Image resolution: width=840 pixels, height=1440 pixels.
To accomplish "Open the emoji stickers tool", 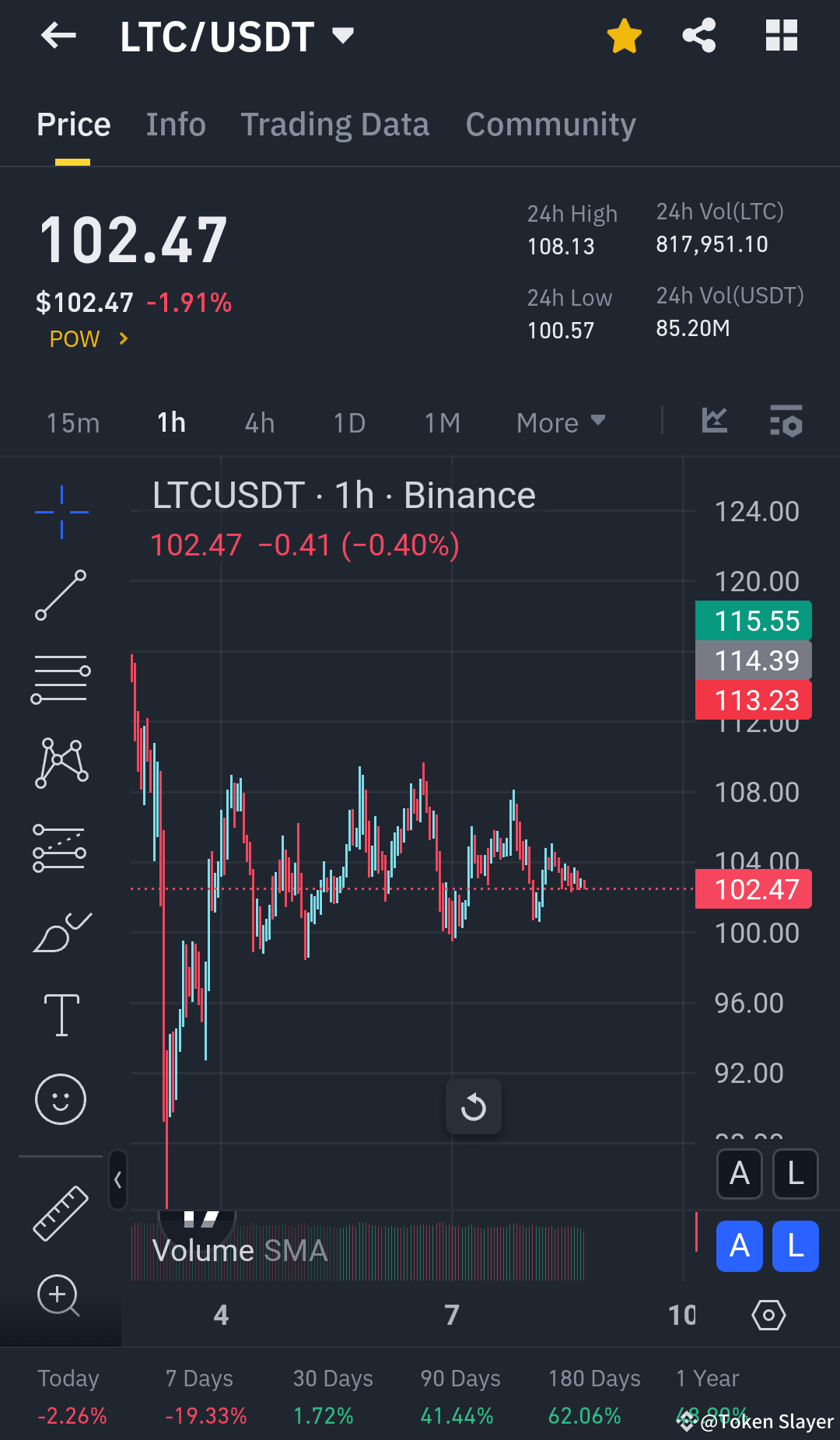I will tap(61, 1099).
